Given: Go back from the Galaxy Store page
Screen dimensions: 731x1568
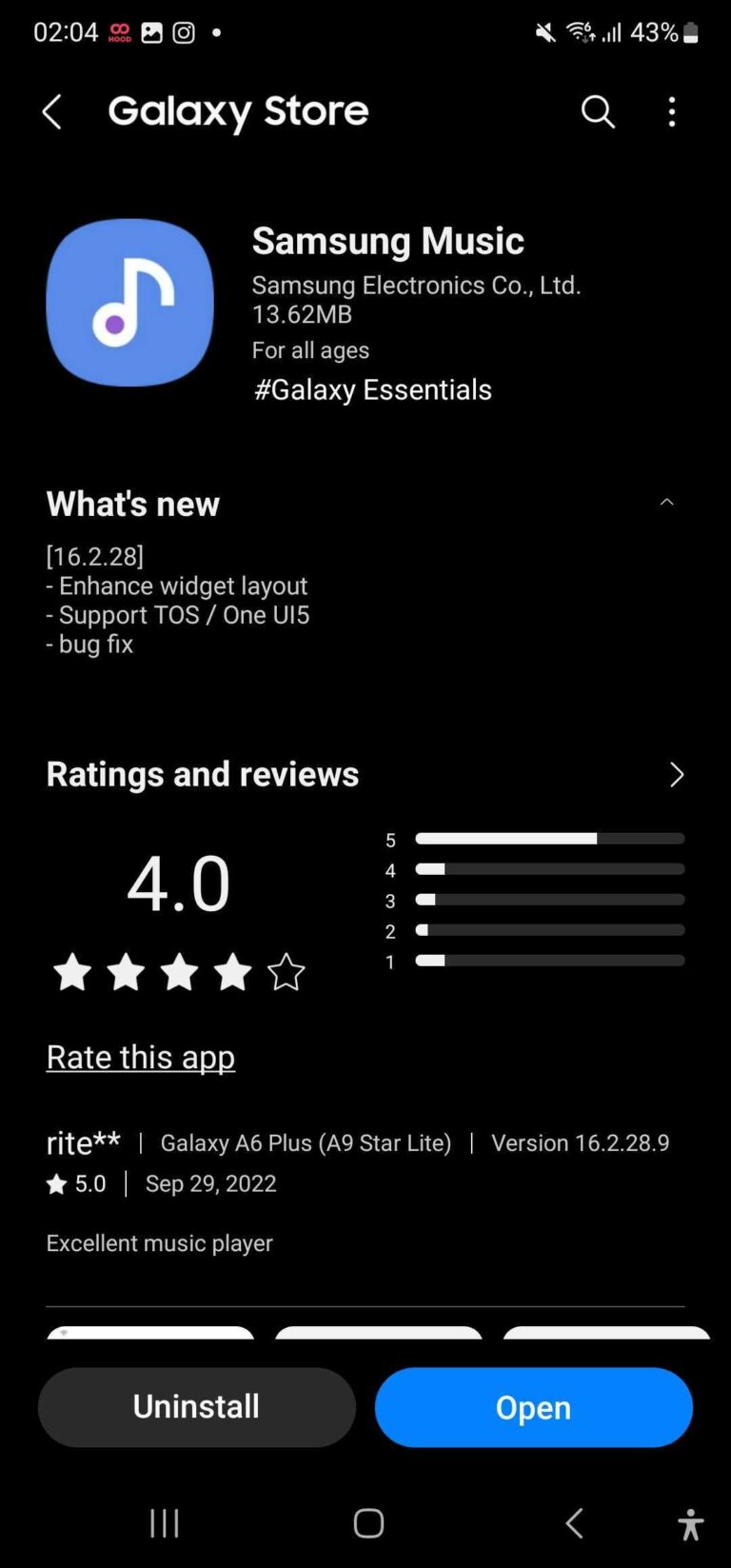Looking at the screenshot, I should [52, 112].
